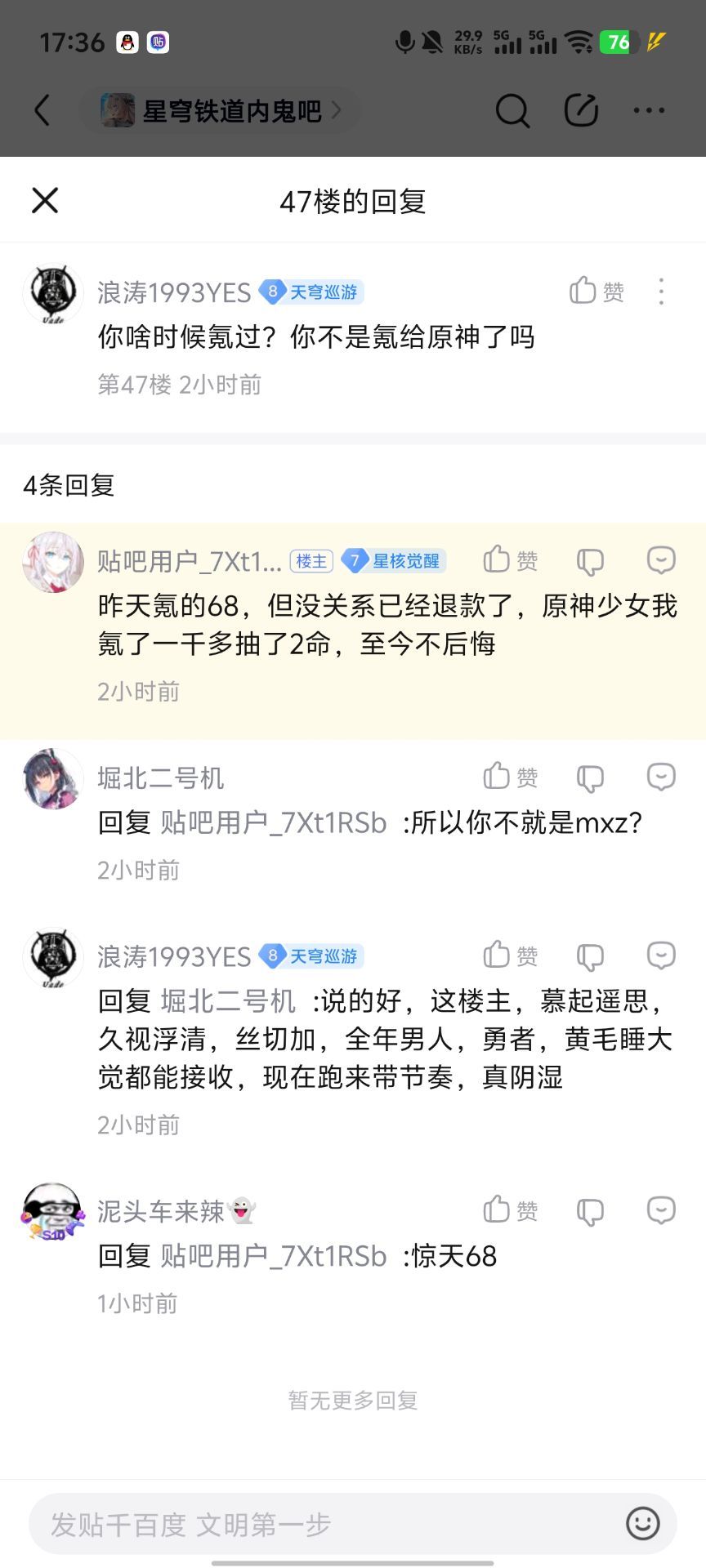Open the emoji picker beside reply box
Viewport: 706px width, 1568px height.
click(642, 1524)
